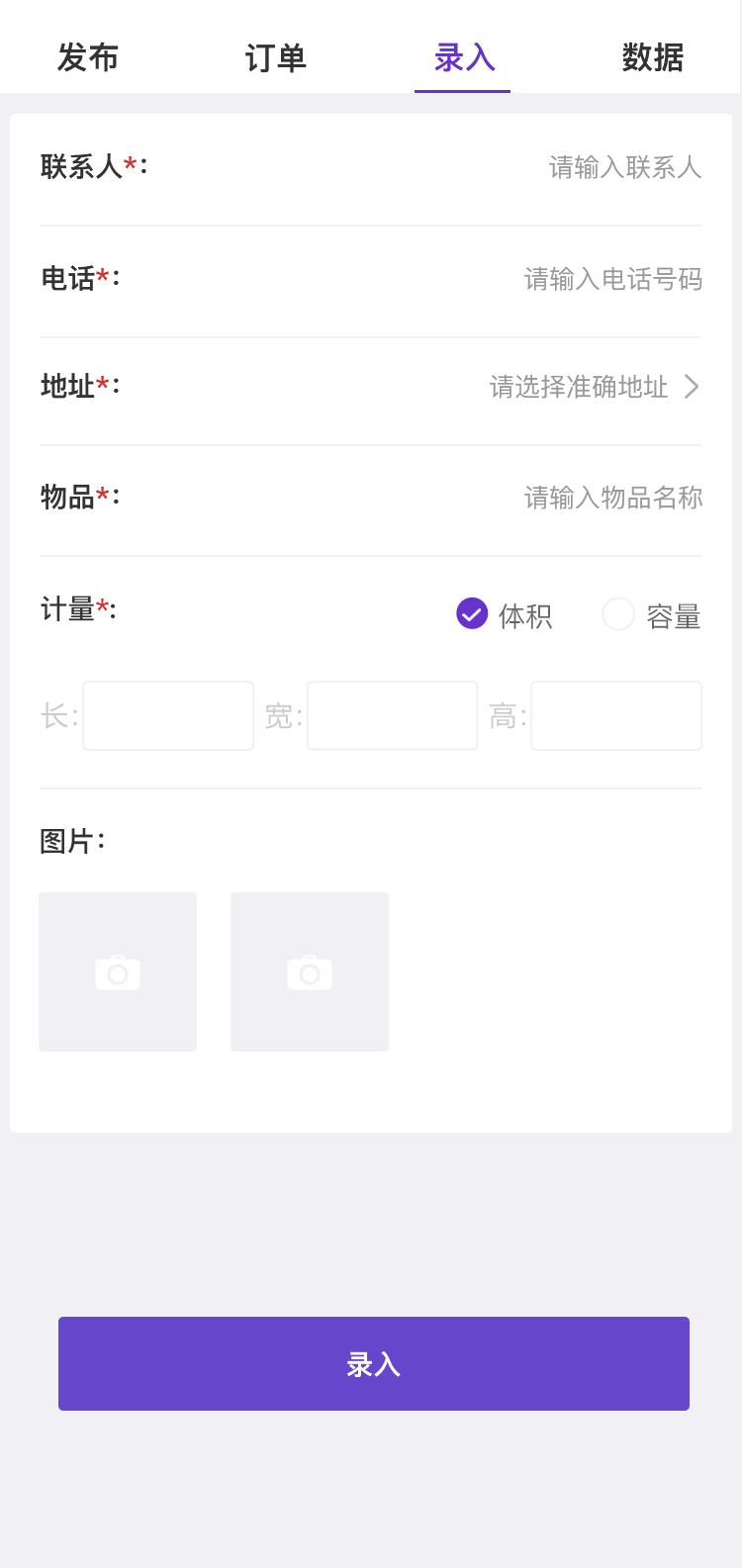Go to the 数据 tab
Screen dimensions: 742x1568
(652, 57)
